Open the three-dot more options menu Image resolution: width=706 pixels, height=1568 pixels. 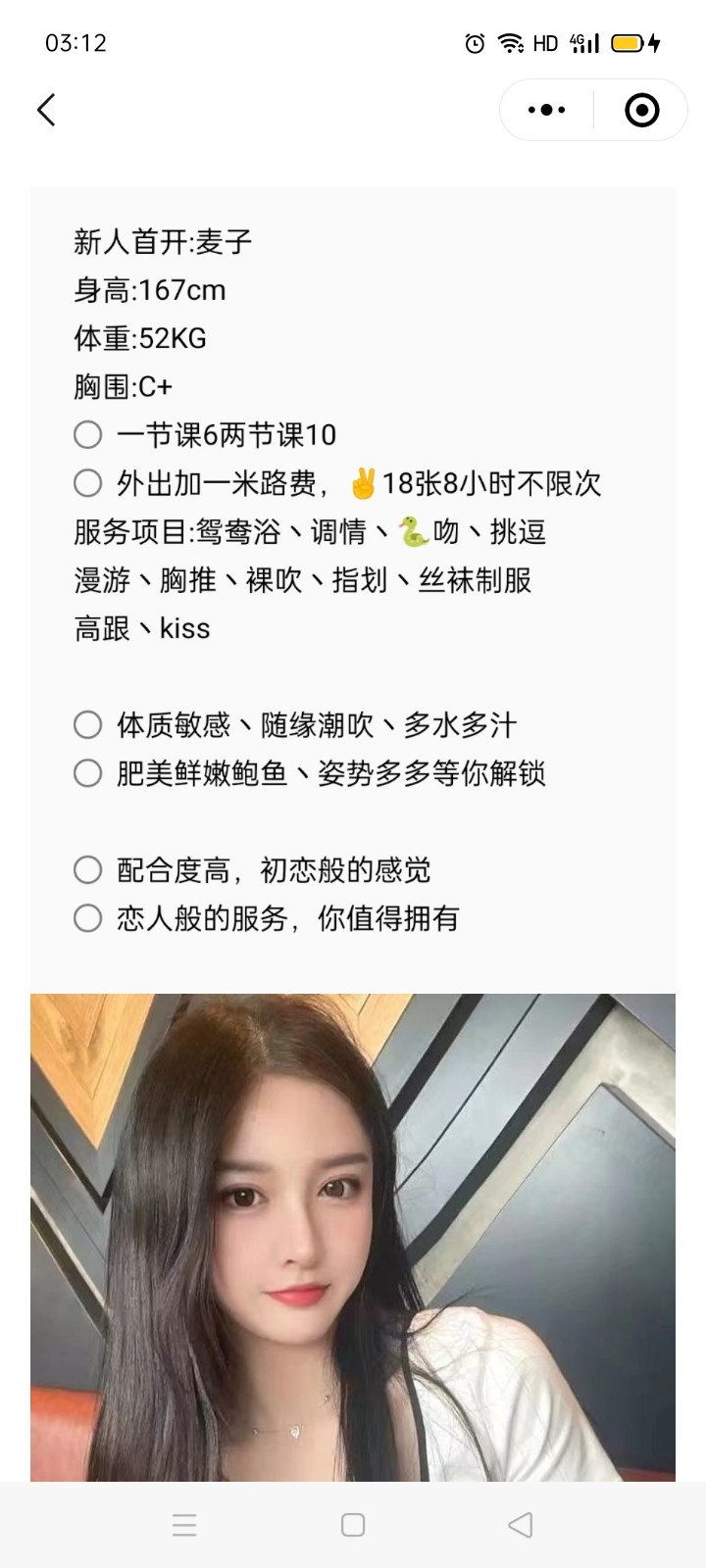tap(546, 110)
